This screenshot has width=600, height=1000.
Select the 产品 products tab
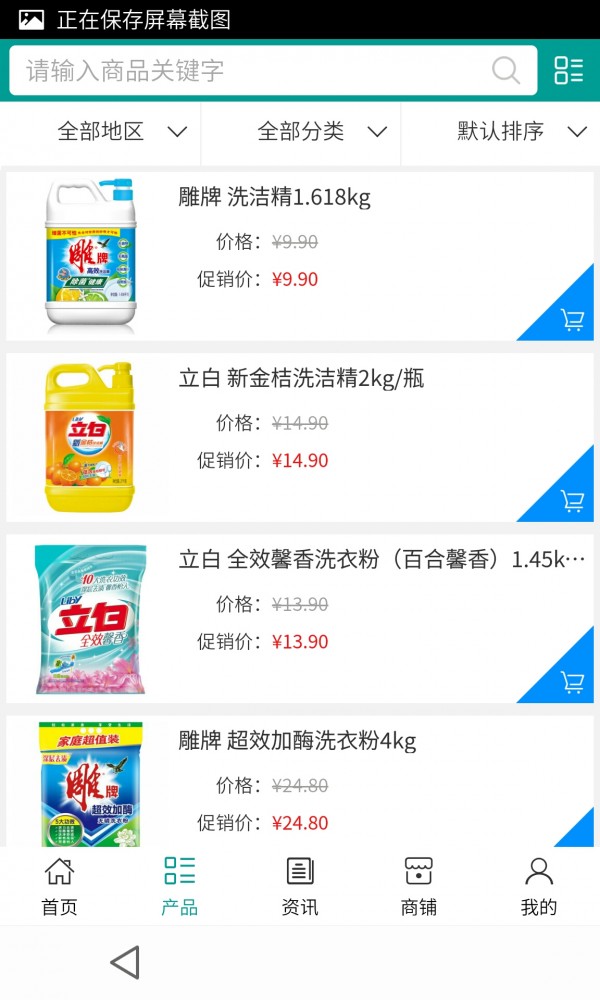click(x=180, y=886)
